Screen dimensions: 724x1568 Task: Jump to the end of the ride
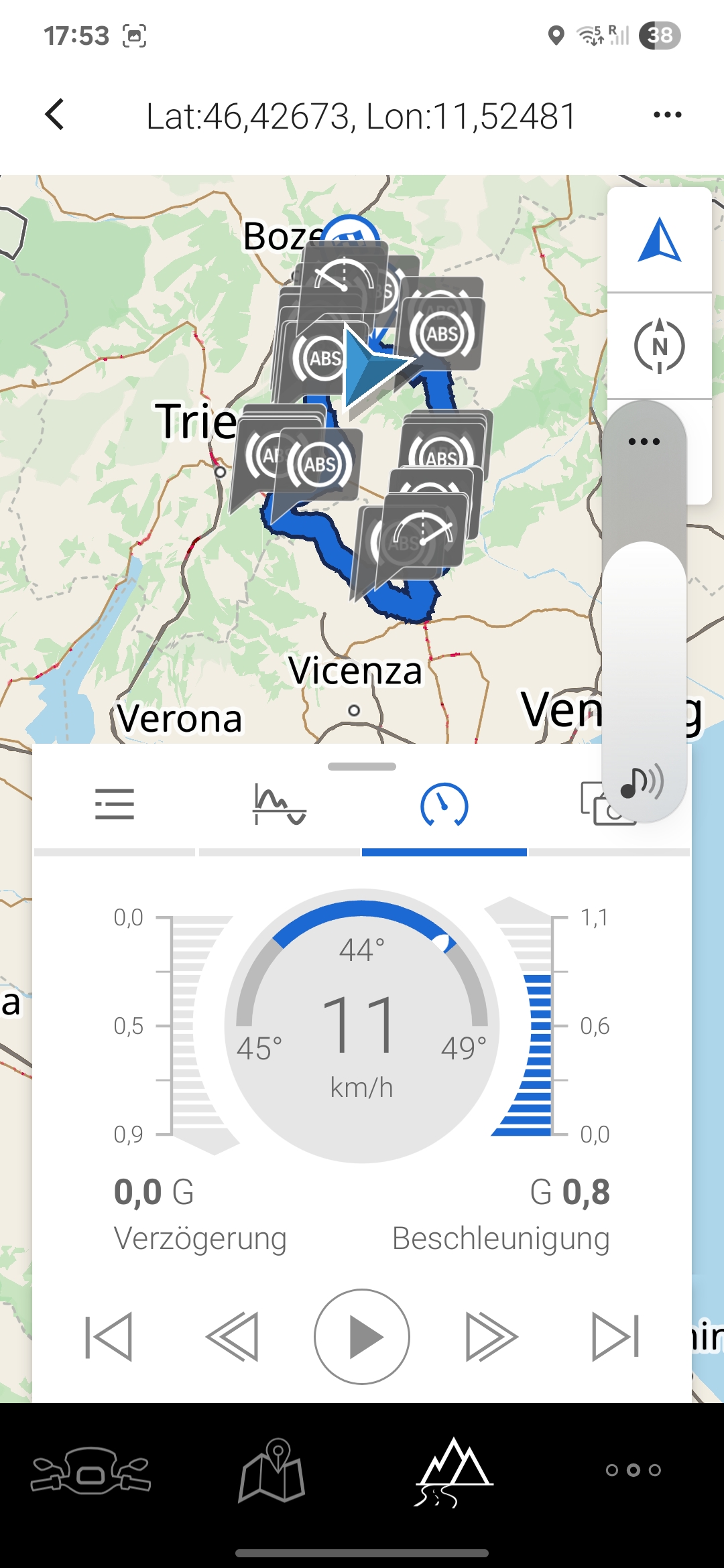(x=615, y=1337)
